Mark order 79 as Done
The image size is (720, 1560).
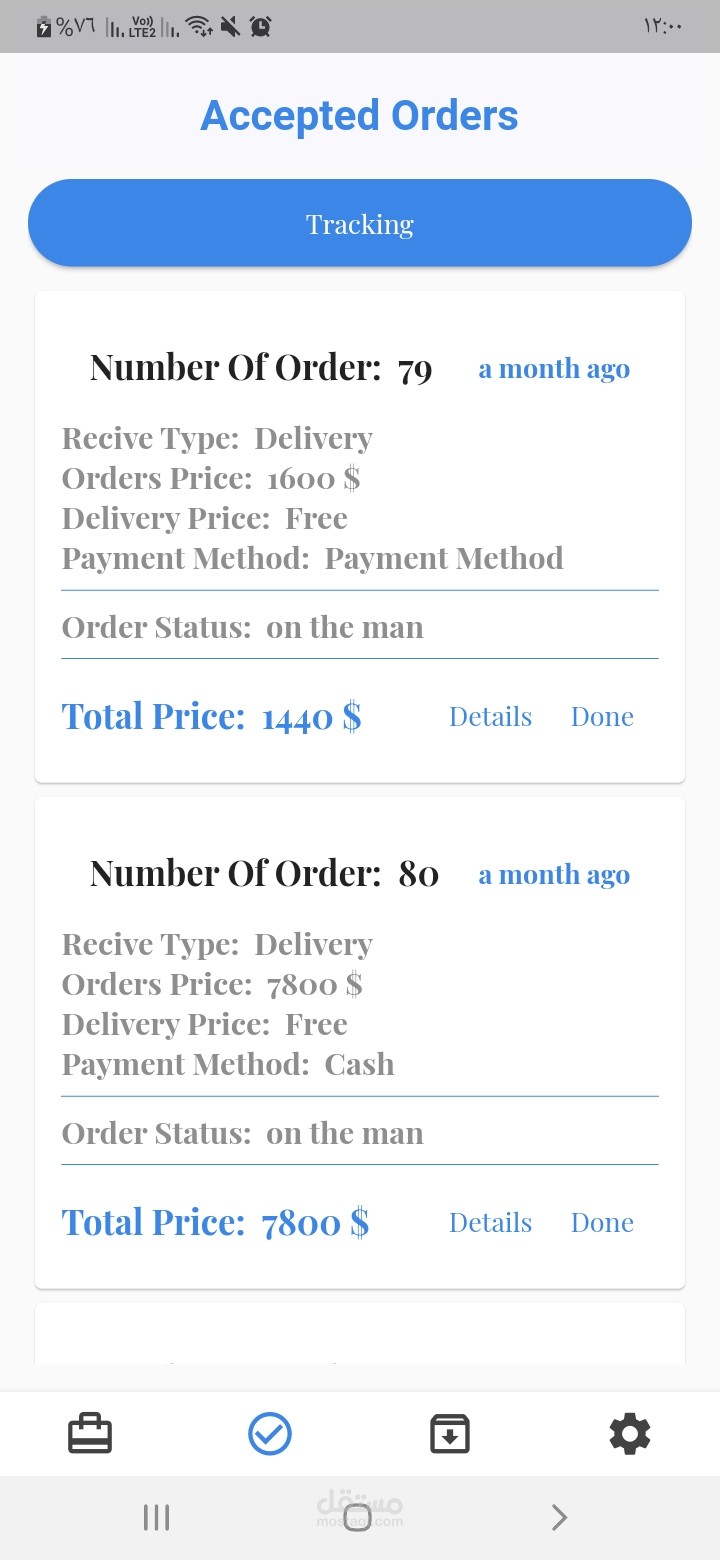coord(602,717)
